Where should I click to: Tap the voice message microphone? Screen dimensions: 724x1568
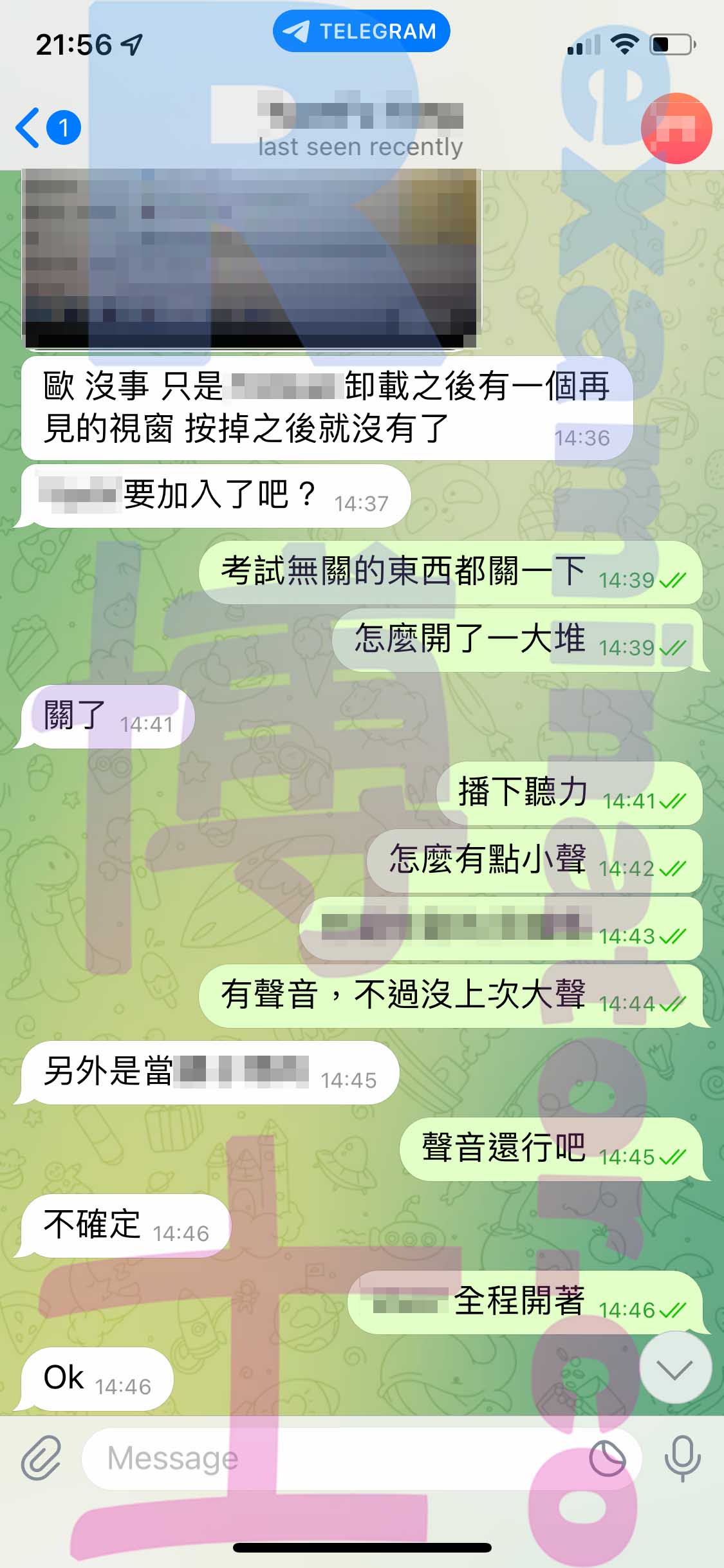point(682,1458)
